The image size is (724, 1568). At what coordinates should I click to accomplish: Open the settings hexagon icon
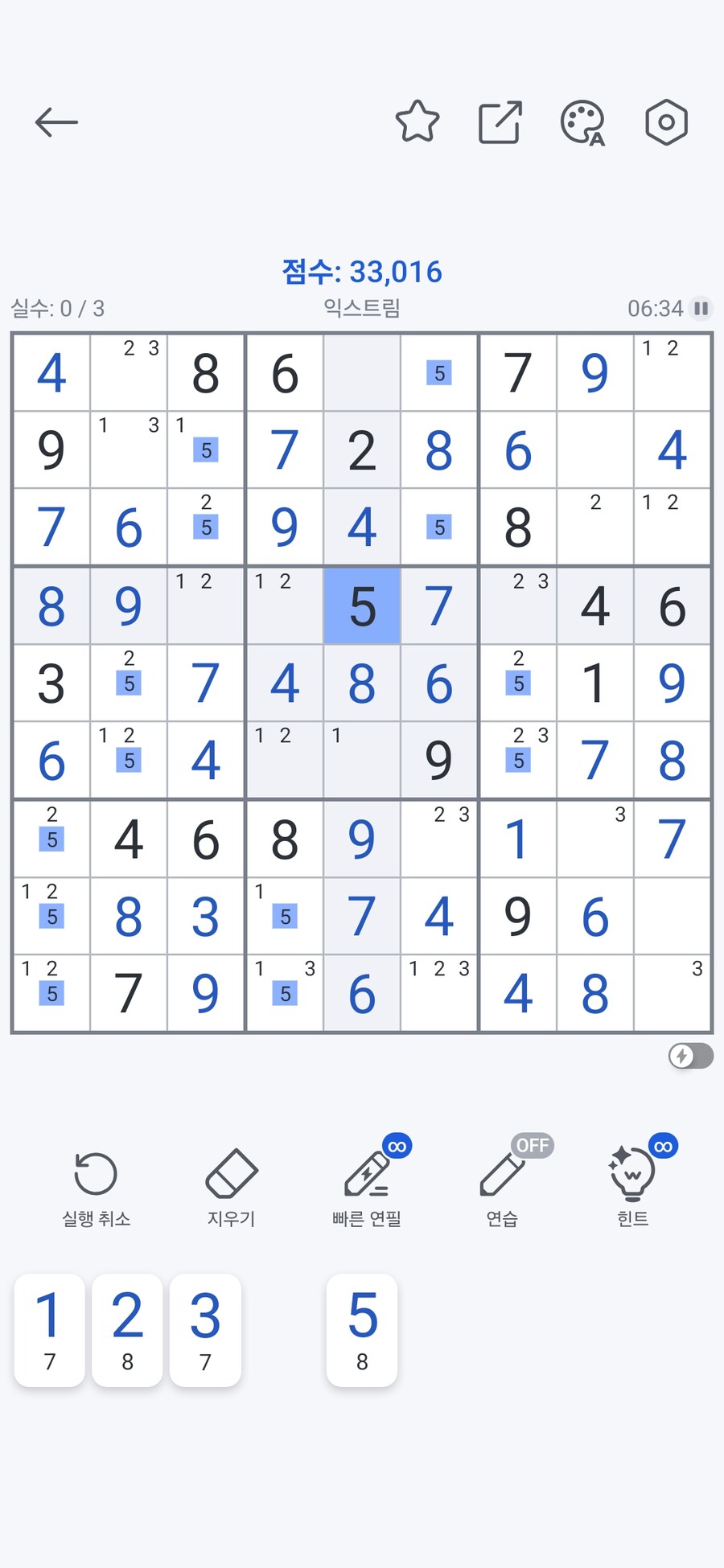point(666,122)
